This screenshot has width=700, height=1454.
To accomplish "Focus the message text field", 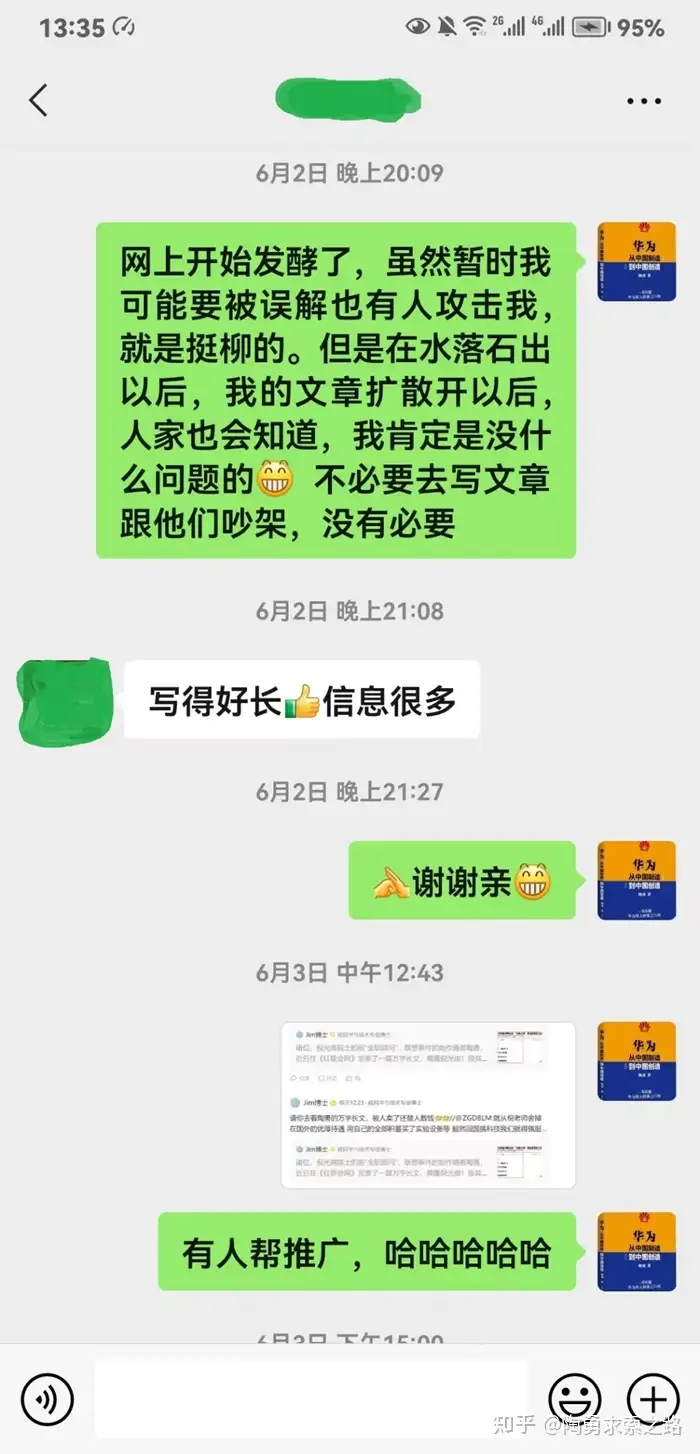I will (310, 1398).
